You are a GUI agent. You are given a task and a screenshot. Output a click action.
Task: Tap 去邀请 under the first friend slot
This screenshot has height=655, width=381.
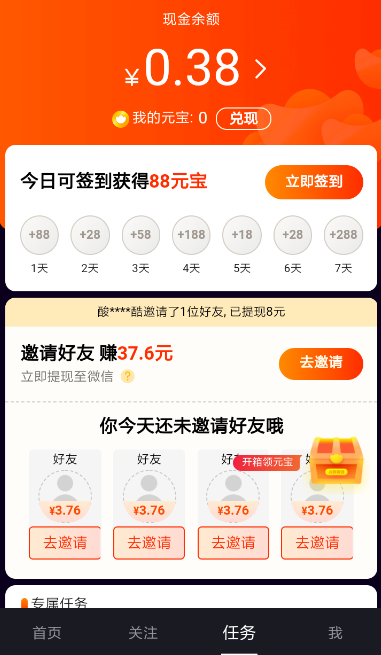(65, 543)
